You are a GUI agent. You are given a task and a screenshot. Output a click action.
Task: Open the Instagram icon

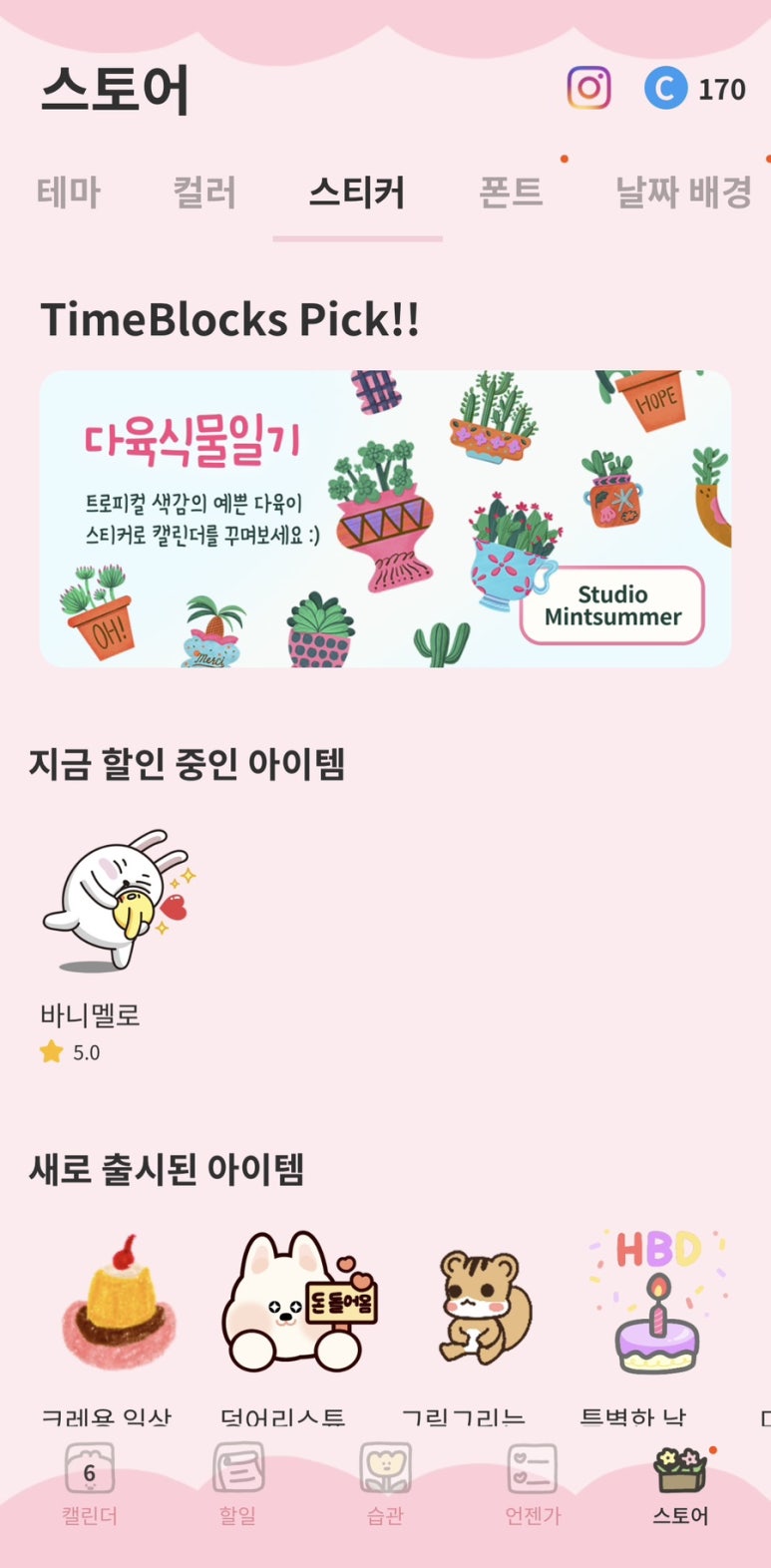(x=588, y=89)
